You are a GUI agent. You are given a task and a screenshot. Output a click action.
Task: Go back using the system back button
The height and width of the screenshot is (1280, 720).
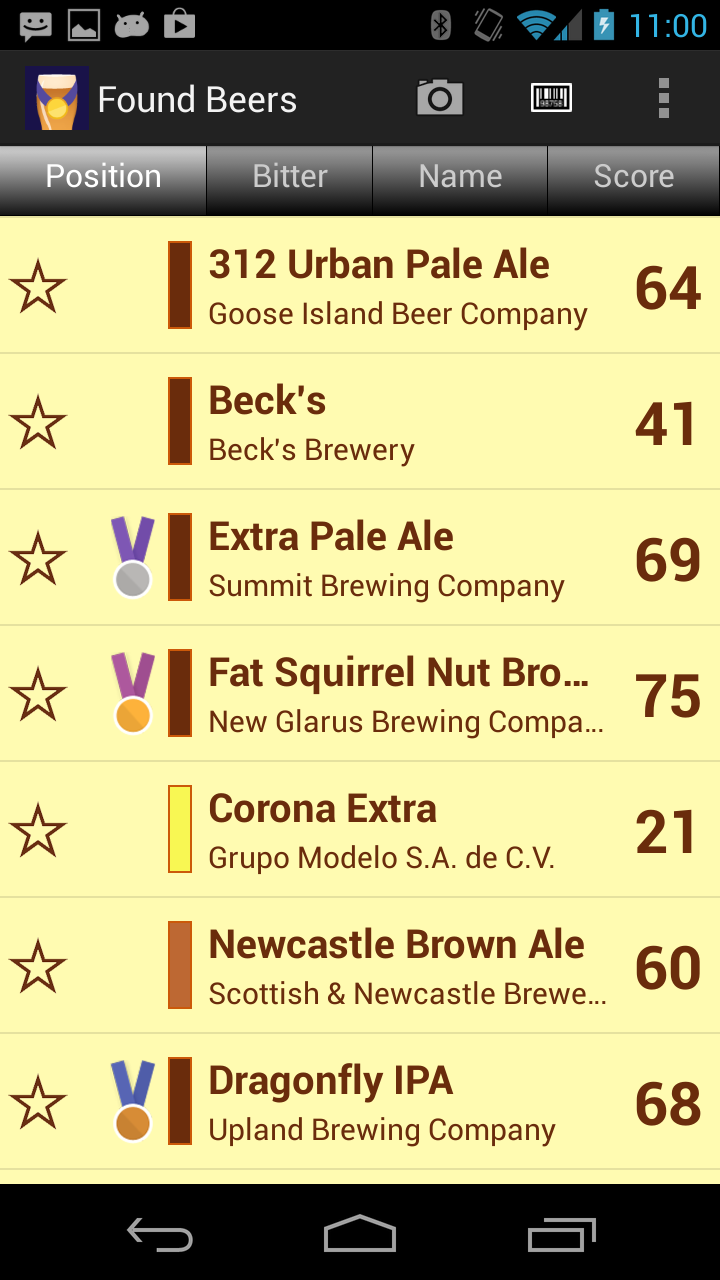click(160, 1234)
